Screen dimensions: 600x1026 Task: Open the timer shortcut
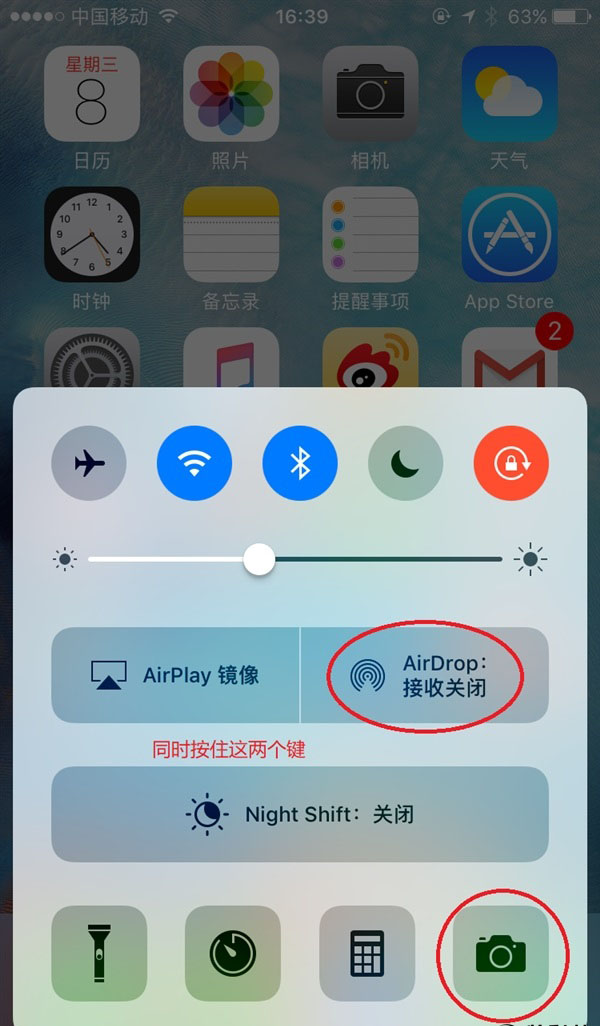233,953
